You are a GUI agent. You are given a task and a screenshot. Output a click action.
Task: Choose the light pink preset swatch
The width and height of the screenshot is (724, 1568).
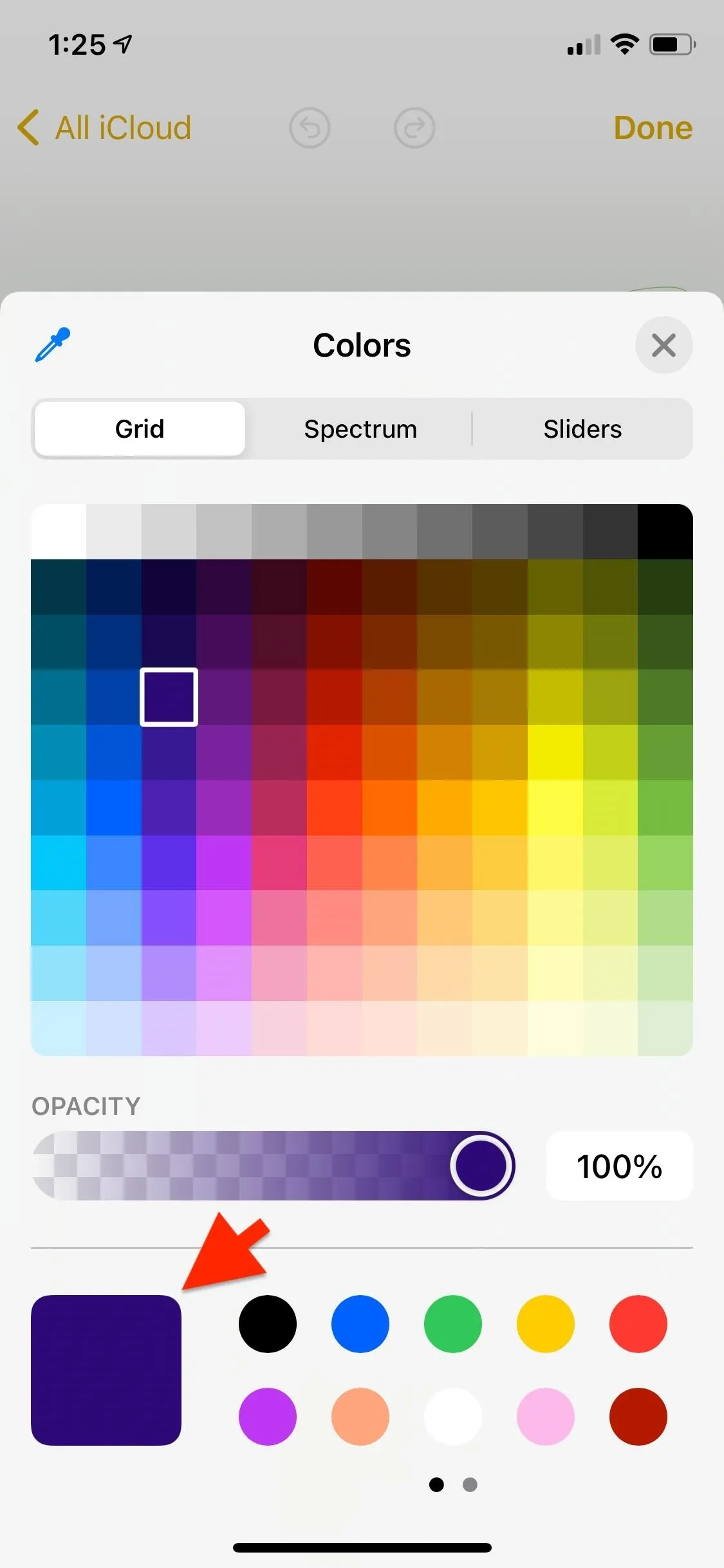pos(546,1417)
